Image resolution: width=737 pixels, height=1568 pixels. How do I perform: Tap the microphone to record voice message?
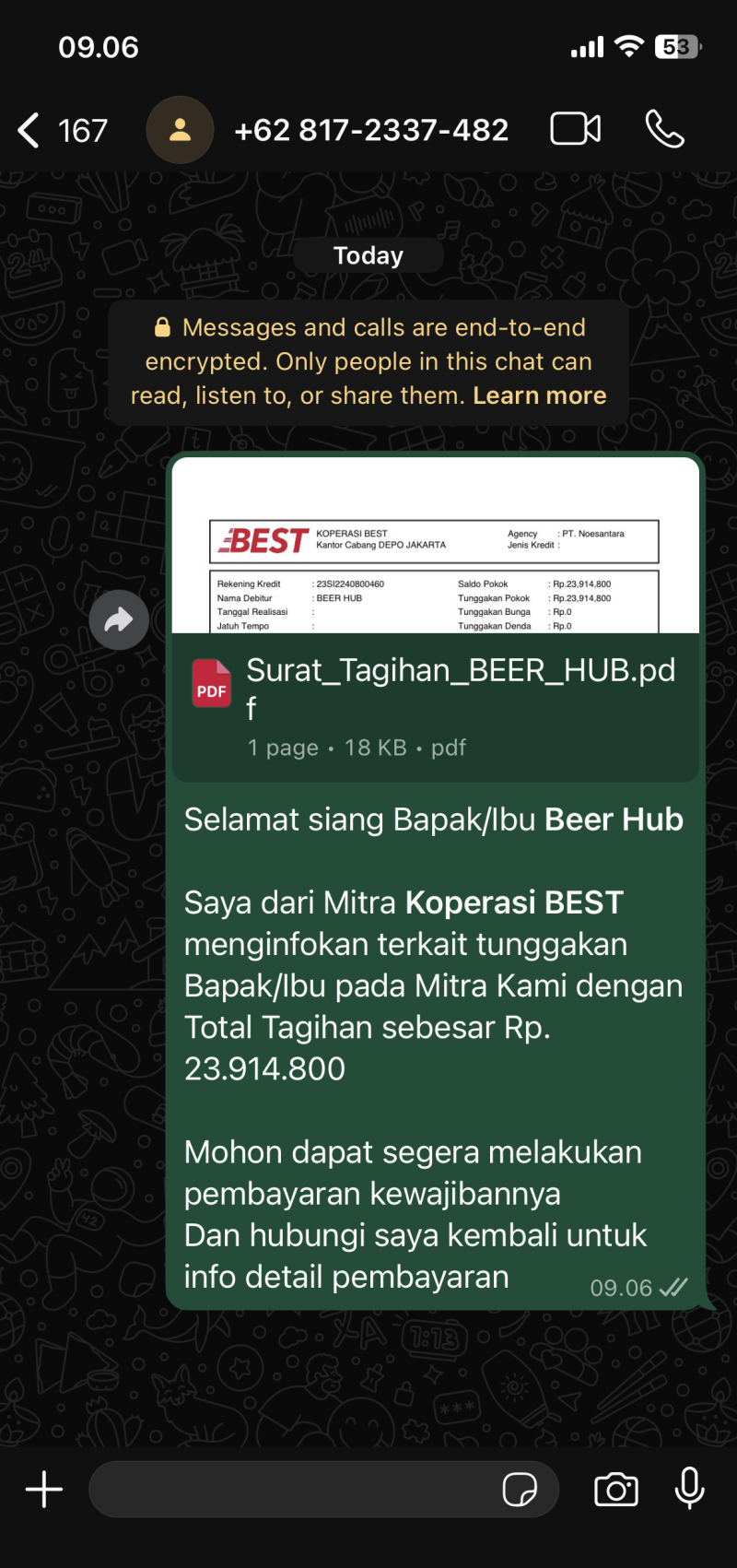tap(689, 1489)
